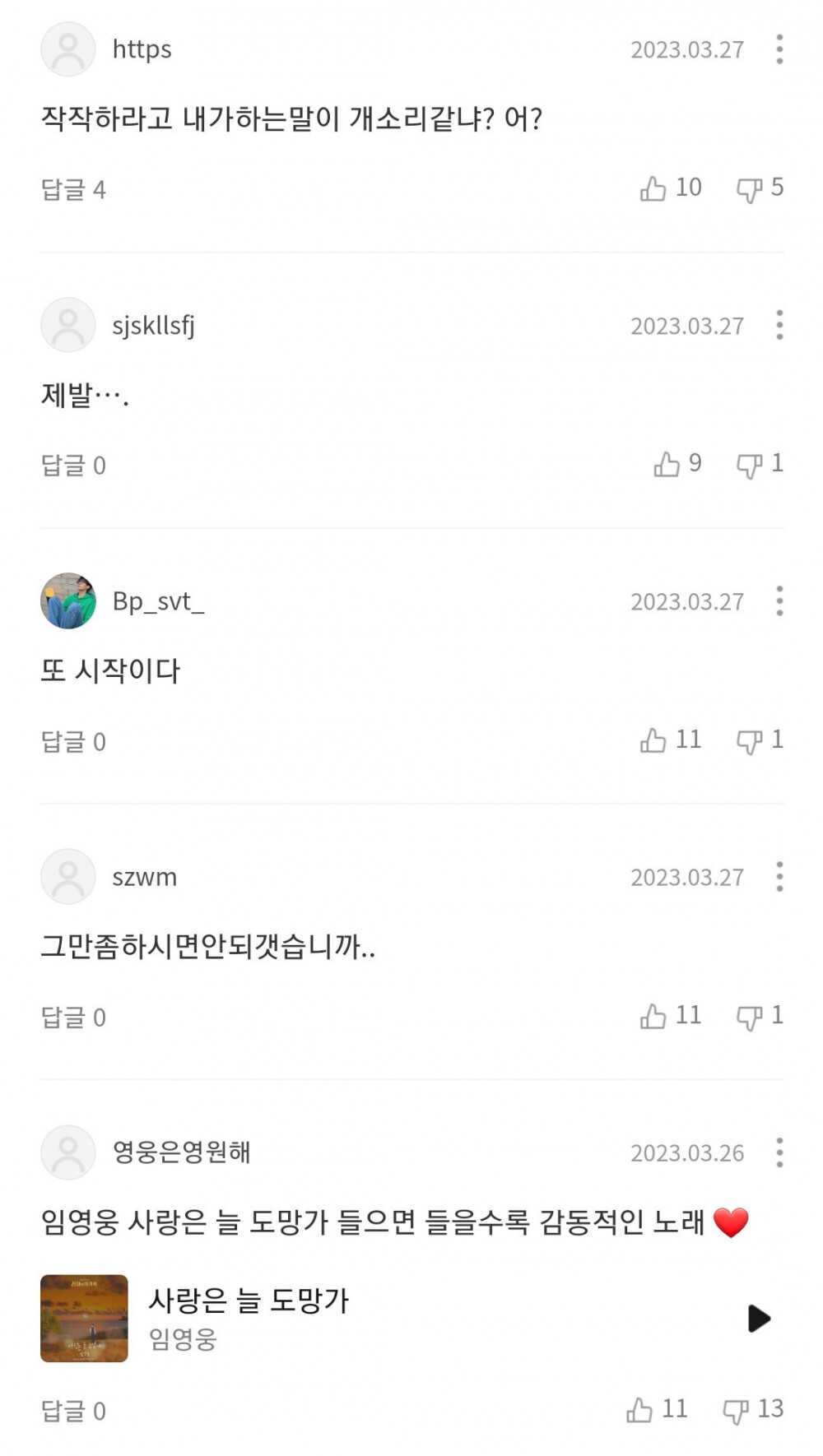This screenshot has height=1456, width=823.
Task: Dislike sjskllsfj's comment
Action: pyautogui.click(x=749, y=465)
